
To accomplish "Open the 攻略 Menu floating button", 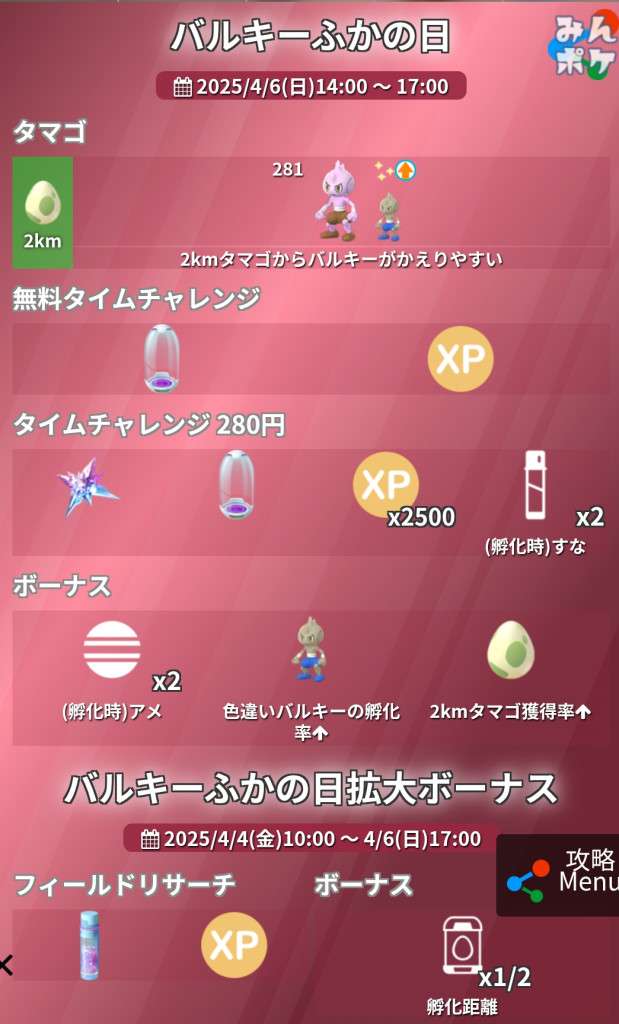I will pyautogui.click(x=558, y=875).
